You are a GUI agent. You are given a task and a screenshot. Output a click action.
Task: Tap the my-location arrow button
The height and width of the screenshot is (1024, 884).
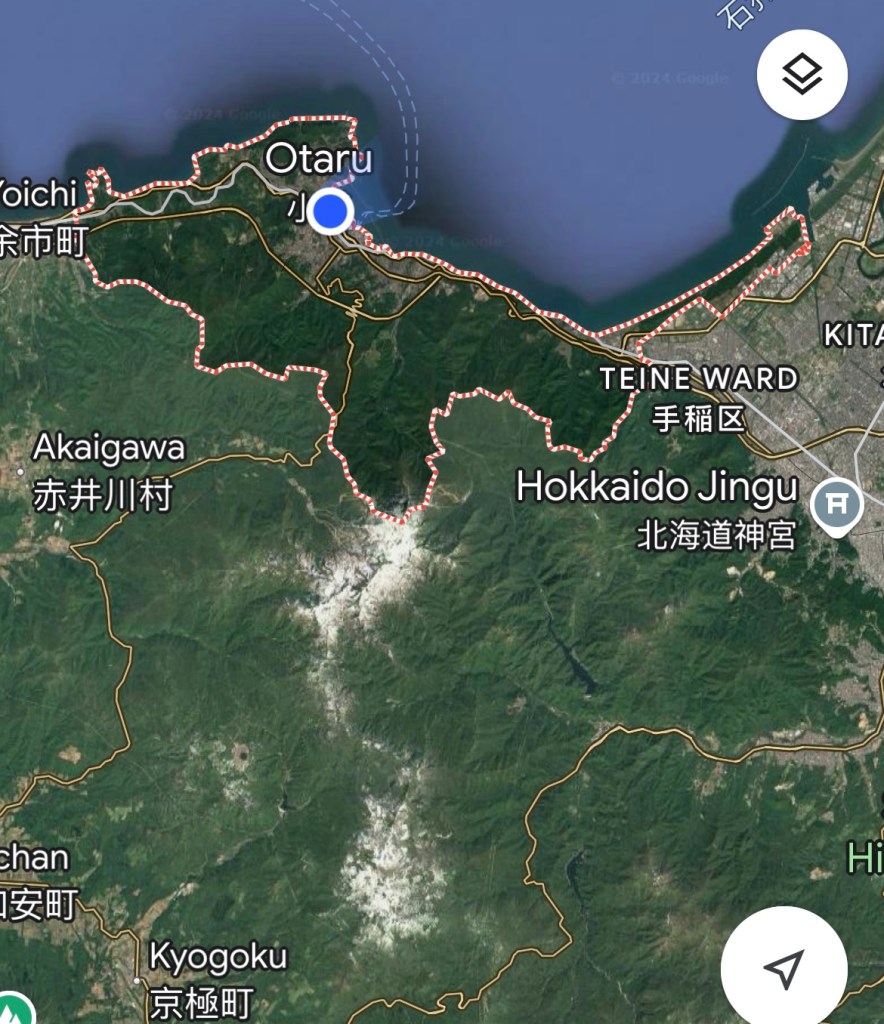pyautogui.click(x=784, y=968)
